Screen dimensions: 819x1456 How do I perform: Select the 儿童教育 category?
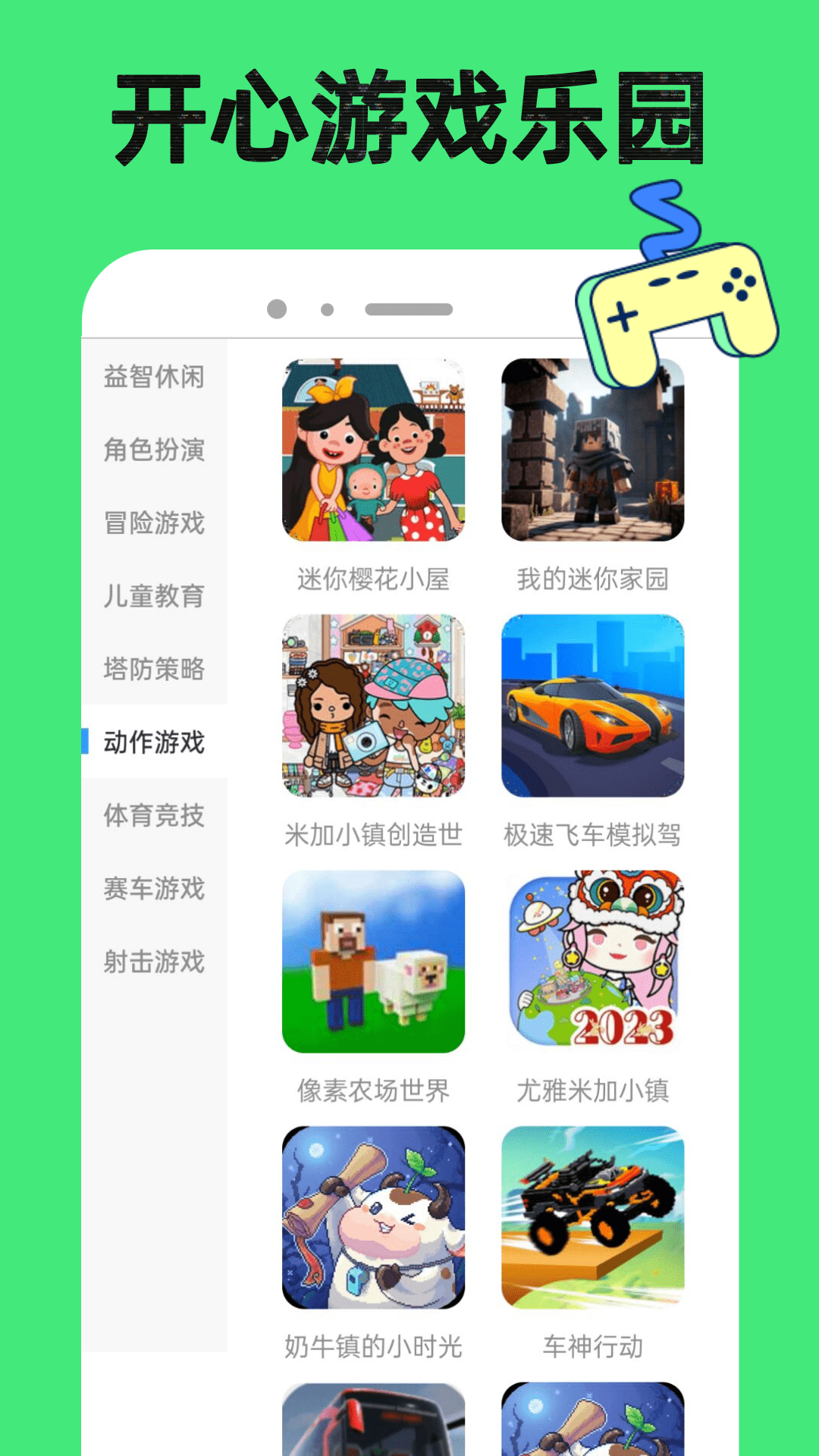pyautogui.click(x=155, y=596)
